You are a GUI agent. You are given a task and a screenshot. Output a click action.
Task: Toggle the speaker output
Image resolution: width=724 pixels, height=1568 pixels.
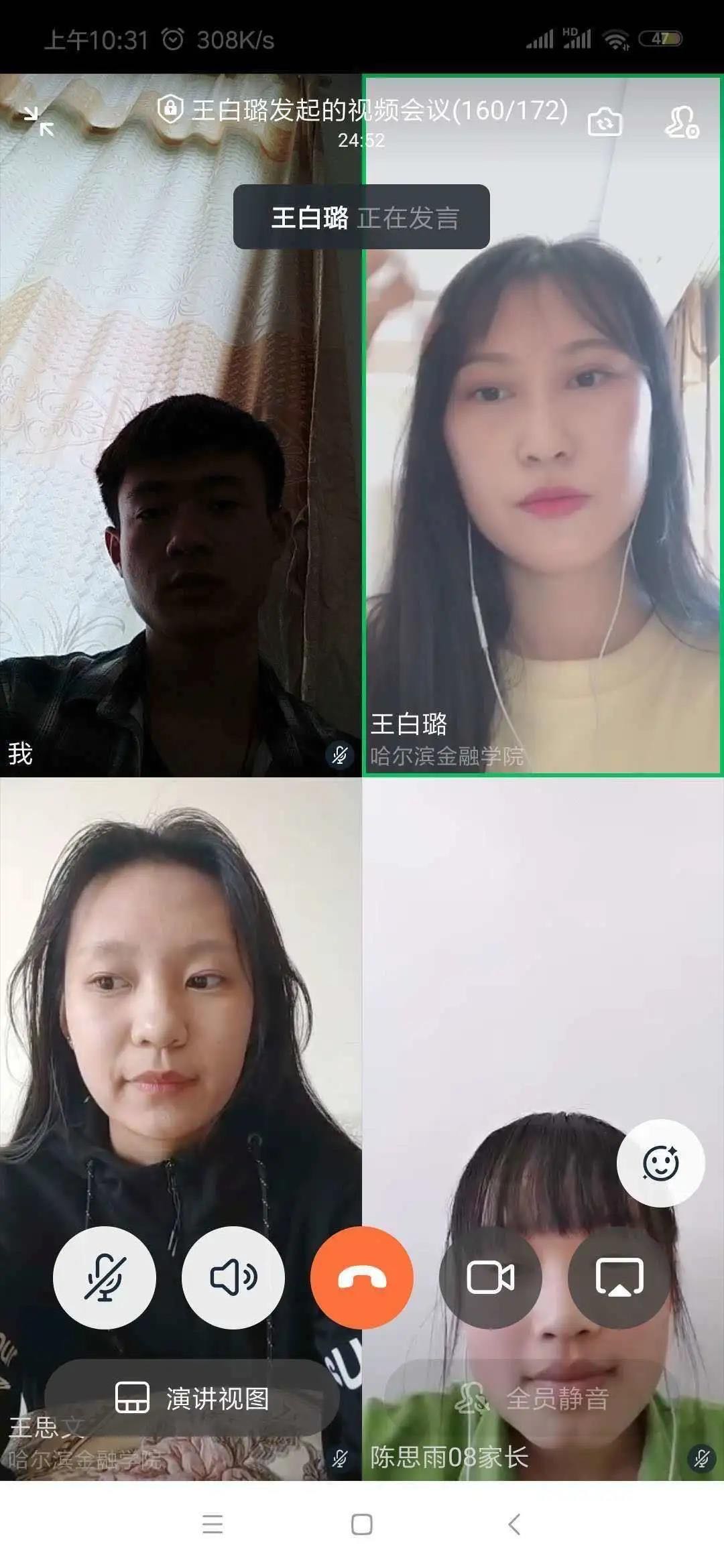click(x=233, y=1277)
